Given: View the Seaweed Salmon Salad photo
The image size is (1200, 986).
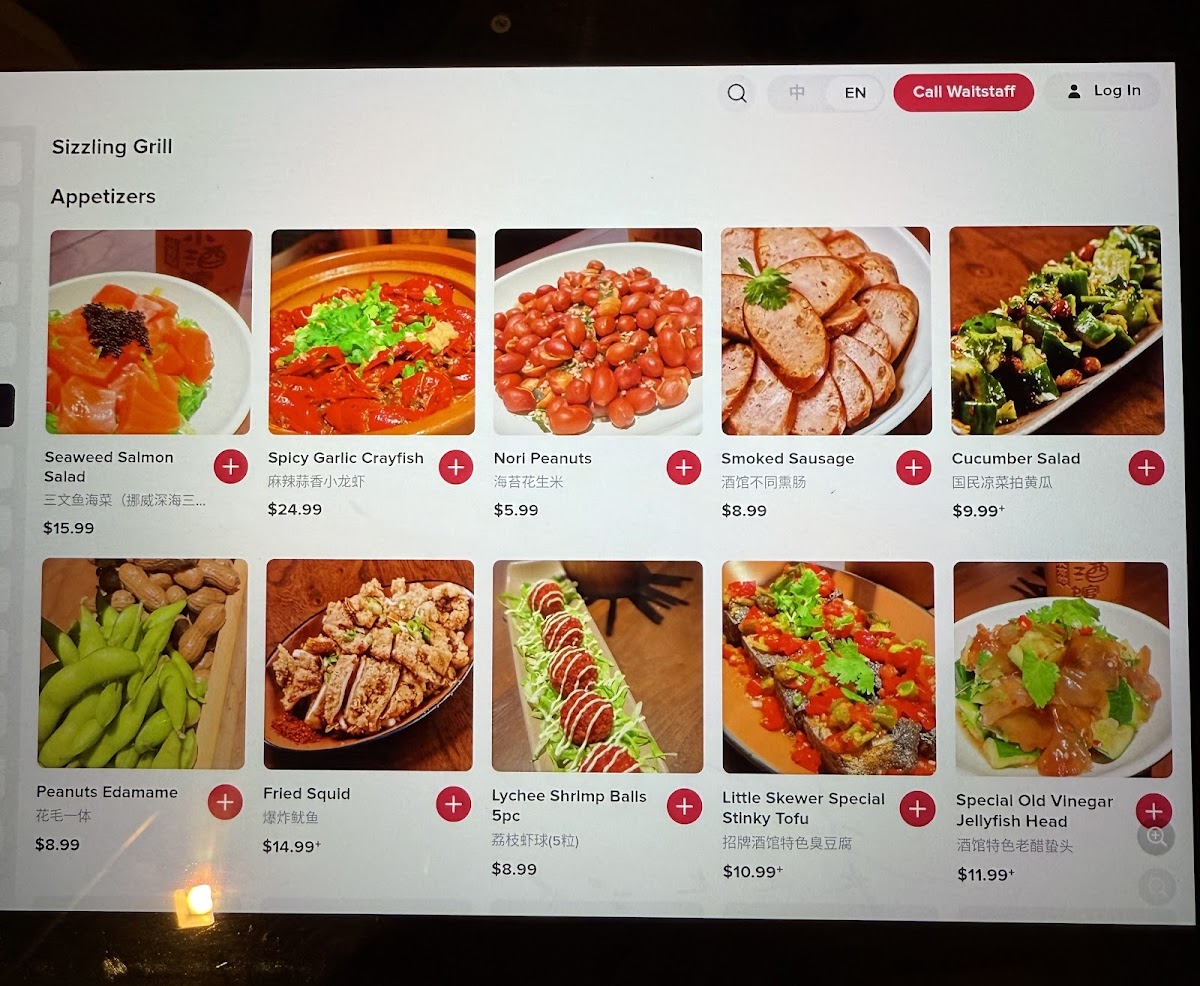Looking at the screenshot, I should (149, 332).
